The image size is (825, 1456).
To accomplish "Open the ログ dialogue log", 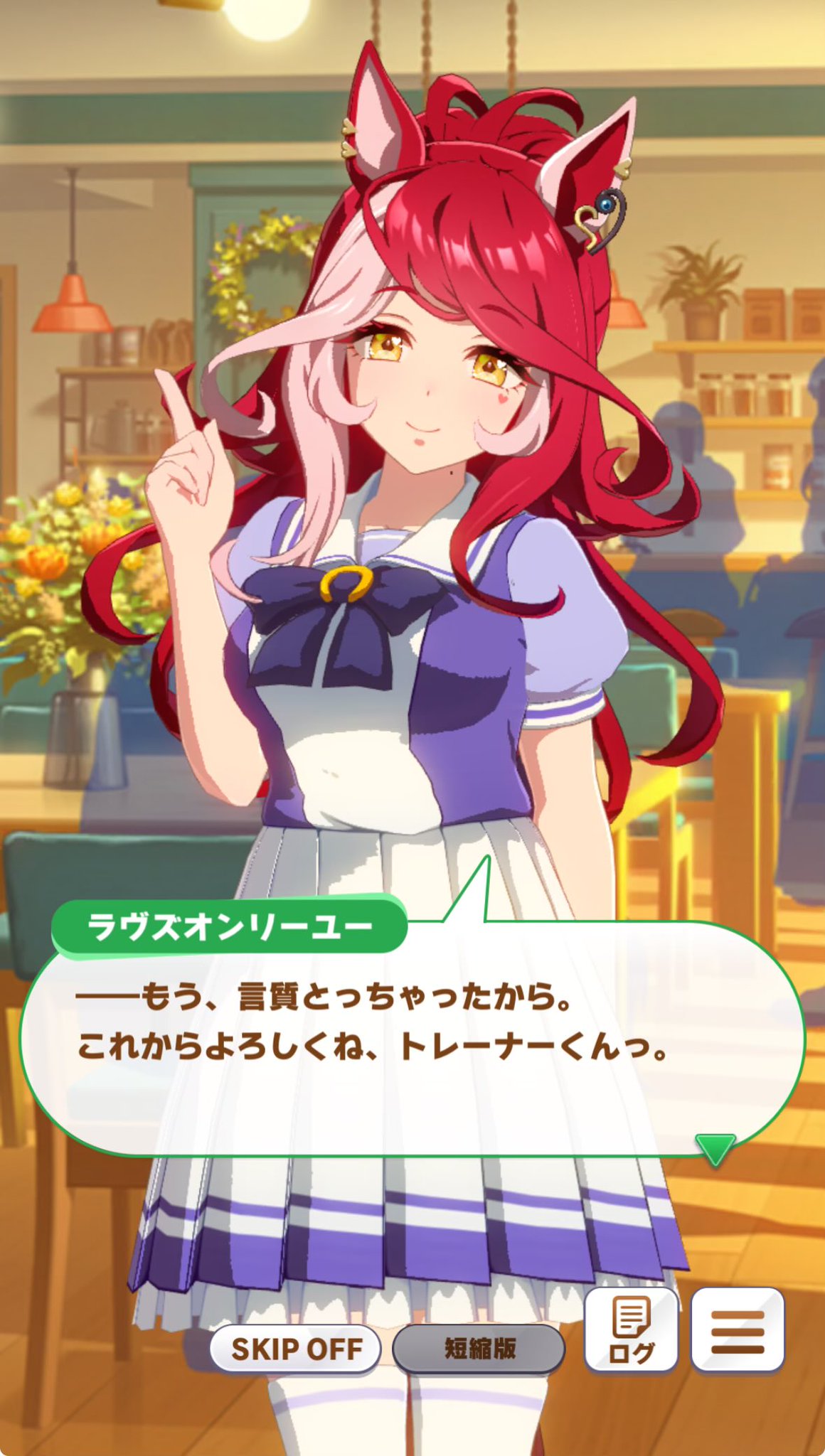I will (630, 1330).
